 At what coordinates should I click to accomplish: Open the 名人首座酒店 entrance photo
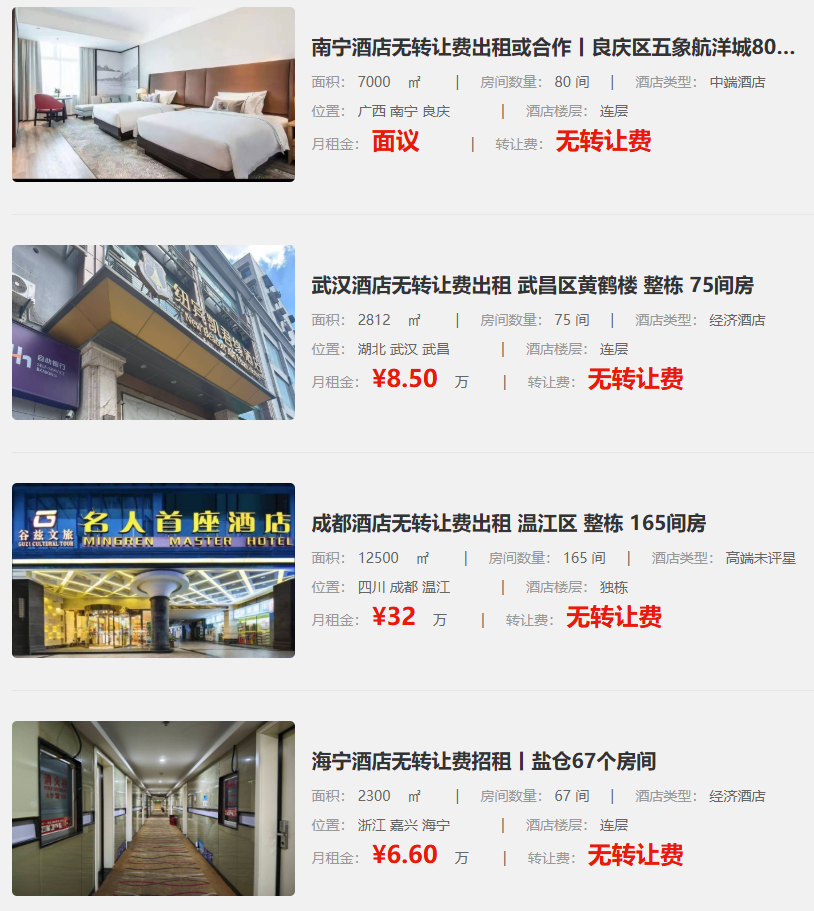coord(151,570)
